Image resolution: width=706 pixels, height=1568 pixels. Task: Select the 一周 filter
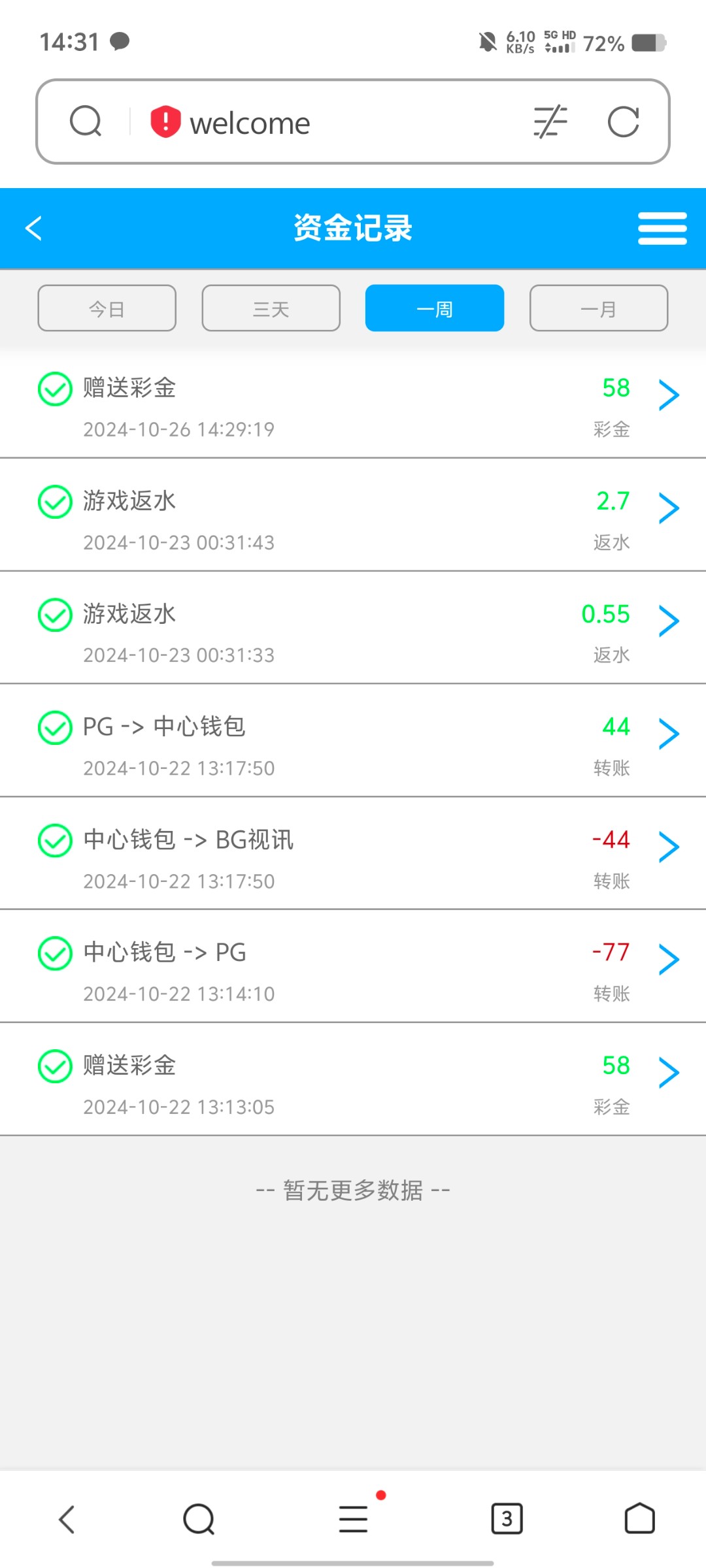coord(435,308)
